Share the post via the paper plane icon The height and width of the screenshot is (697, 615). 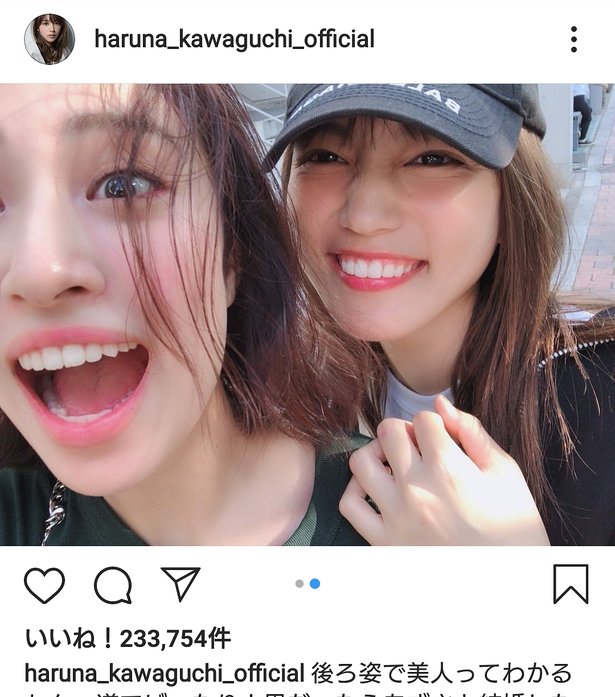point(181,584)
